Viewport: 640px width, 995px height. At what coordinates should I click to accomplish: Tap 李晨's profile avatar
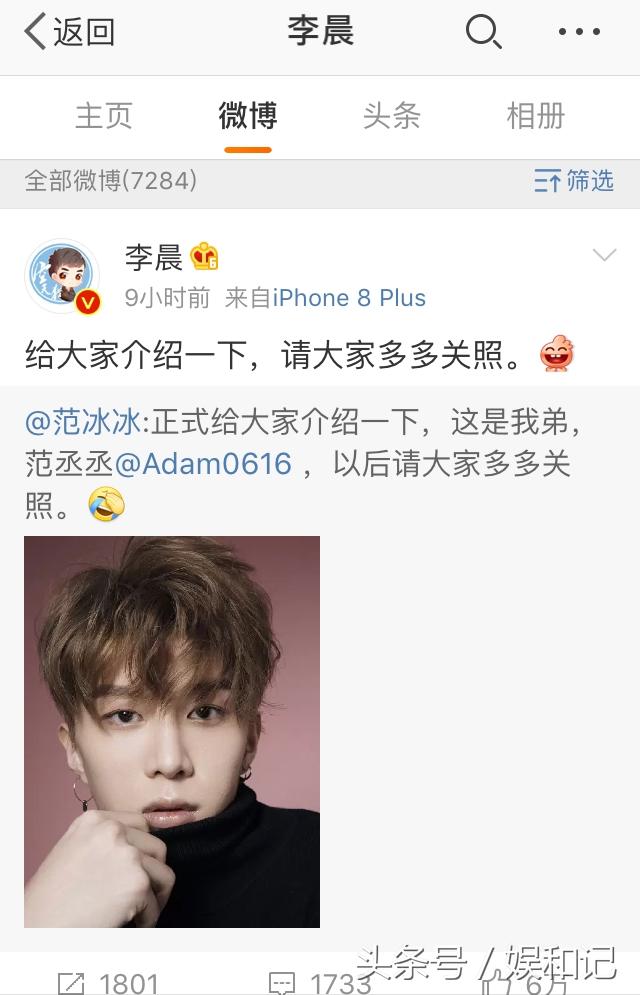tap(62, 277)
